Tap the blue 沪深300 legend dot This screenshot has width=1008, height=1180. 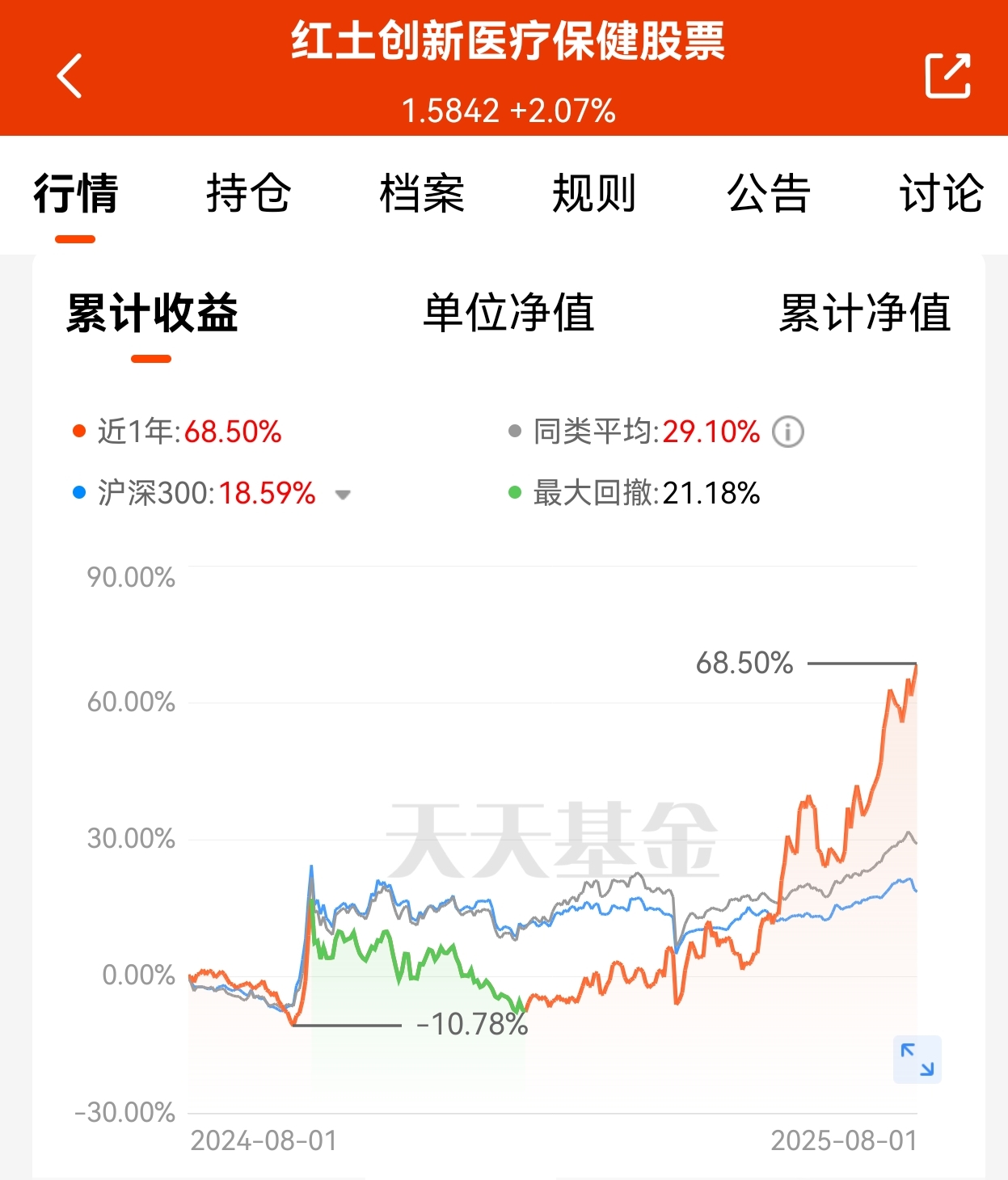pos(78,493)
